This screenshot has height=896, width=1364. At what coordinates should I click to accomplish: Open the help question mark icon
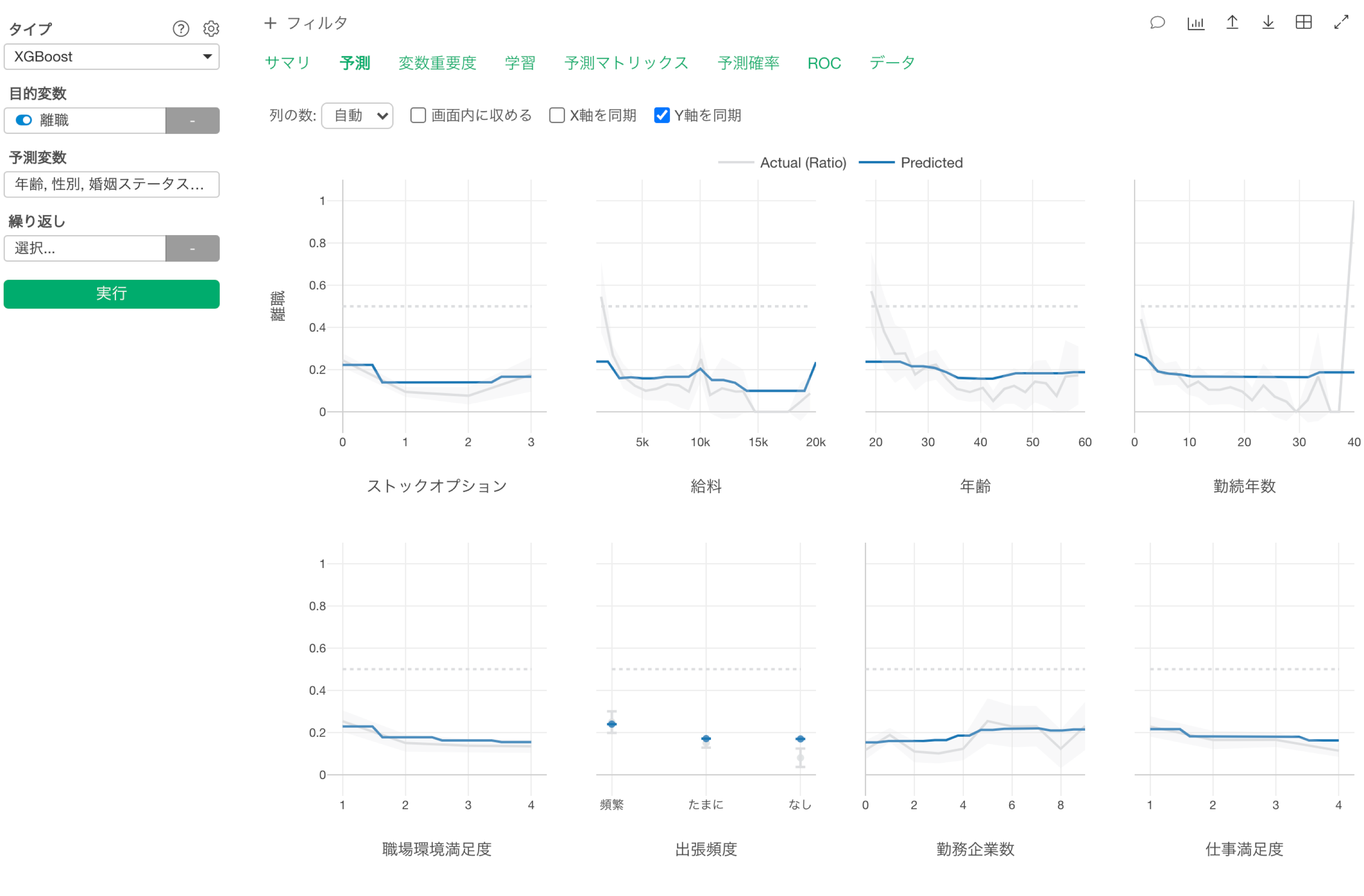click(x=181, y=28)
